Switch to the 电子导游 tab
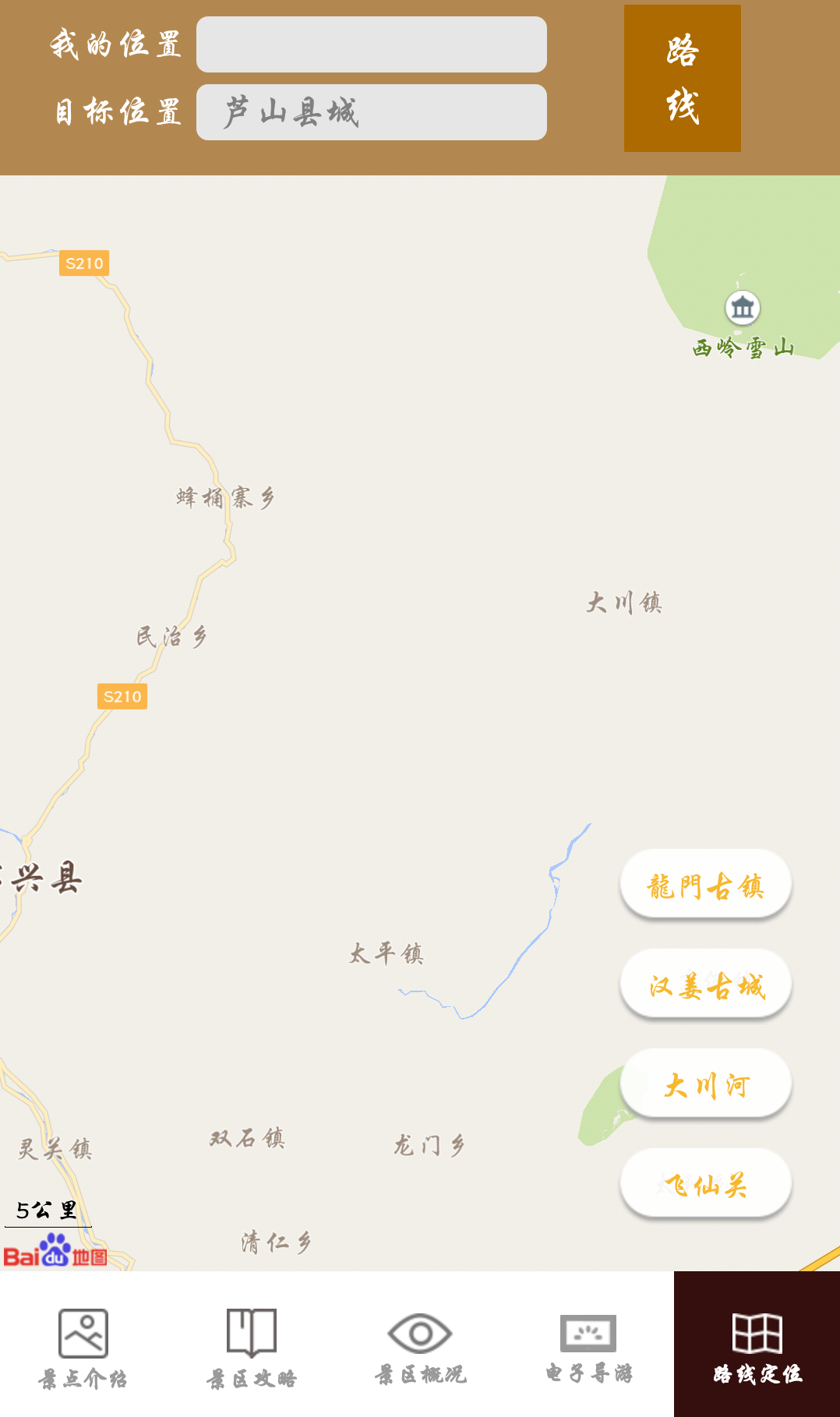 coord(588,1347)
